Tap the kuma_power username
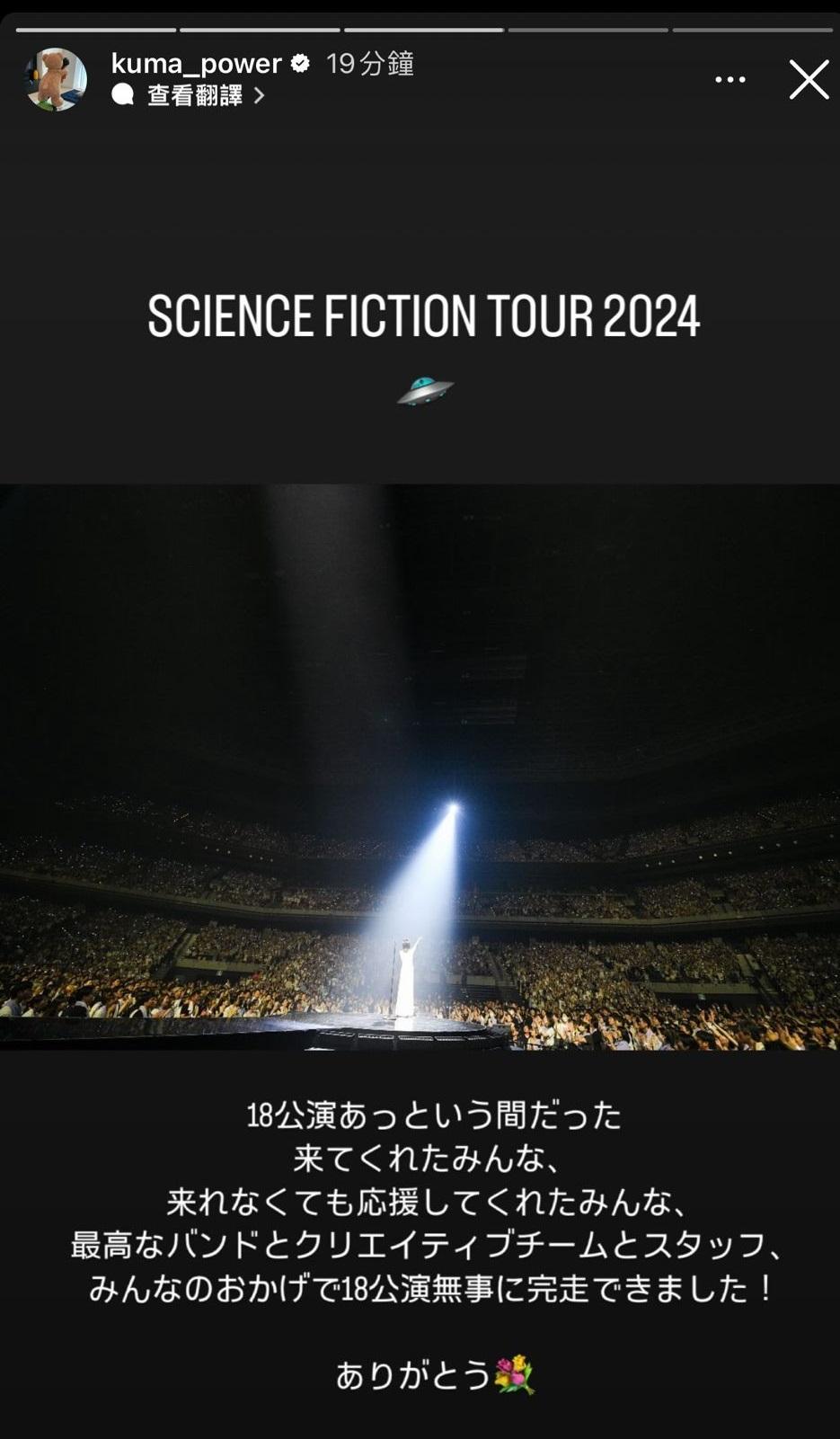 pyautogui.click(x=196, y=64)
